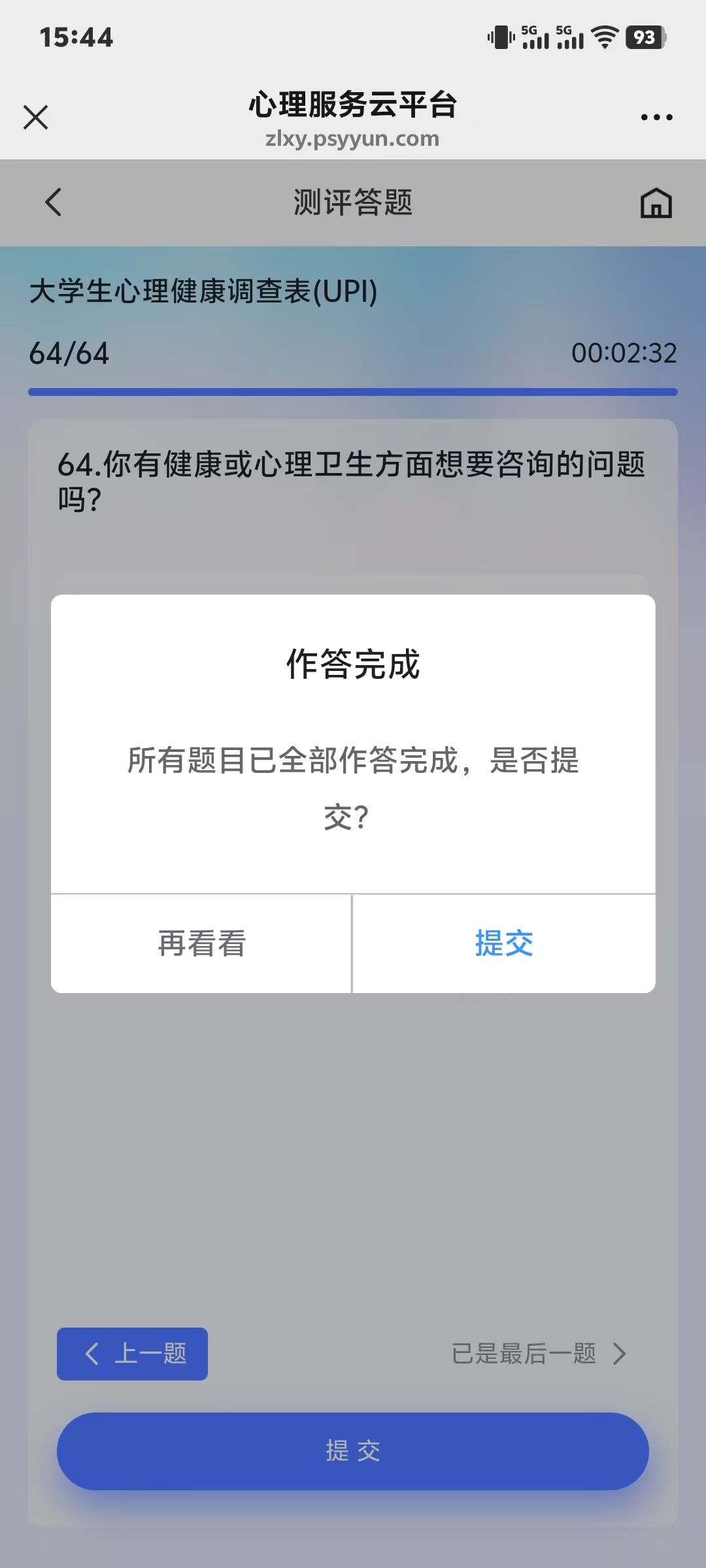Tap the back arrow on 测评答题 bar
This screenshot has width=706, height=1568.
pos(52,202)
